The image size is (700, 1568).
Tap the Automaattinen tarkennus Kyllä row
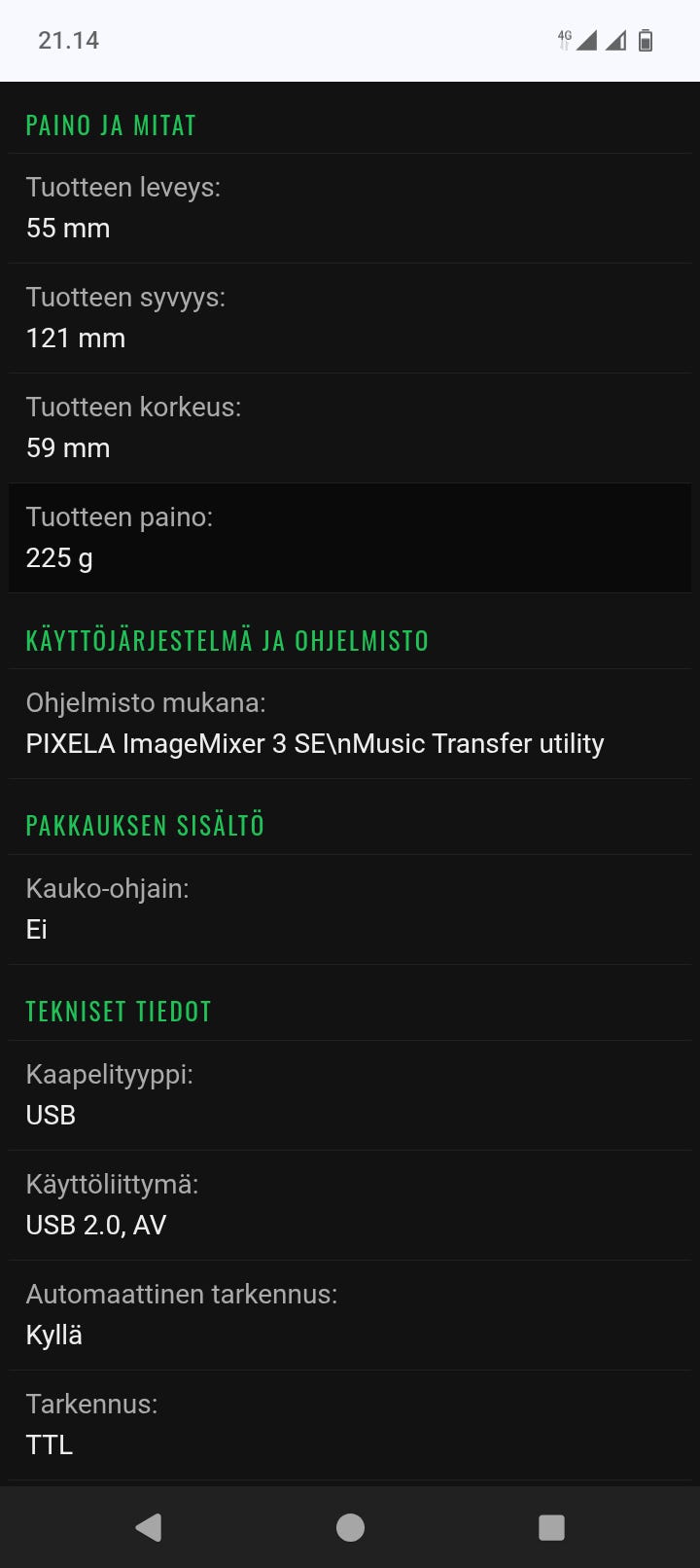point(350,1314)
